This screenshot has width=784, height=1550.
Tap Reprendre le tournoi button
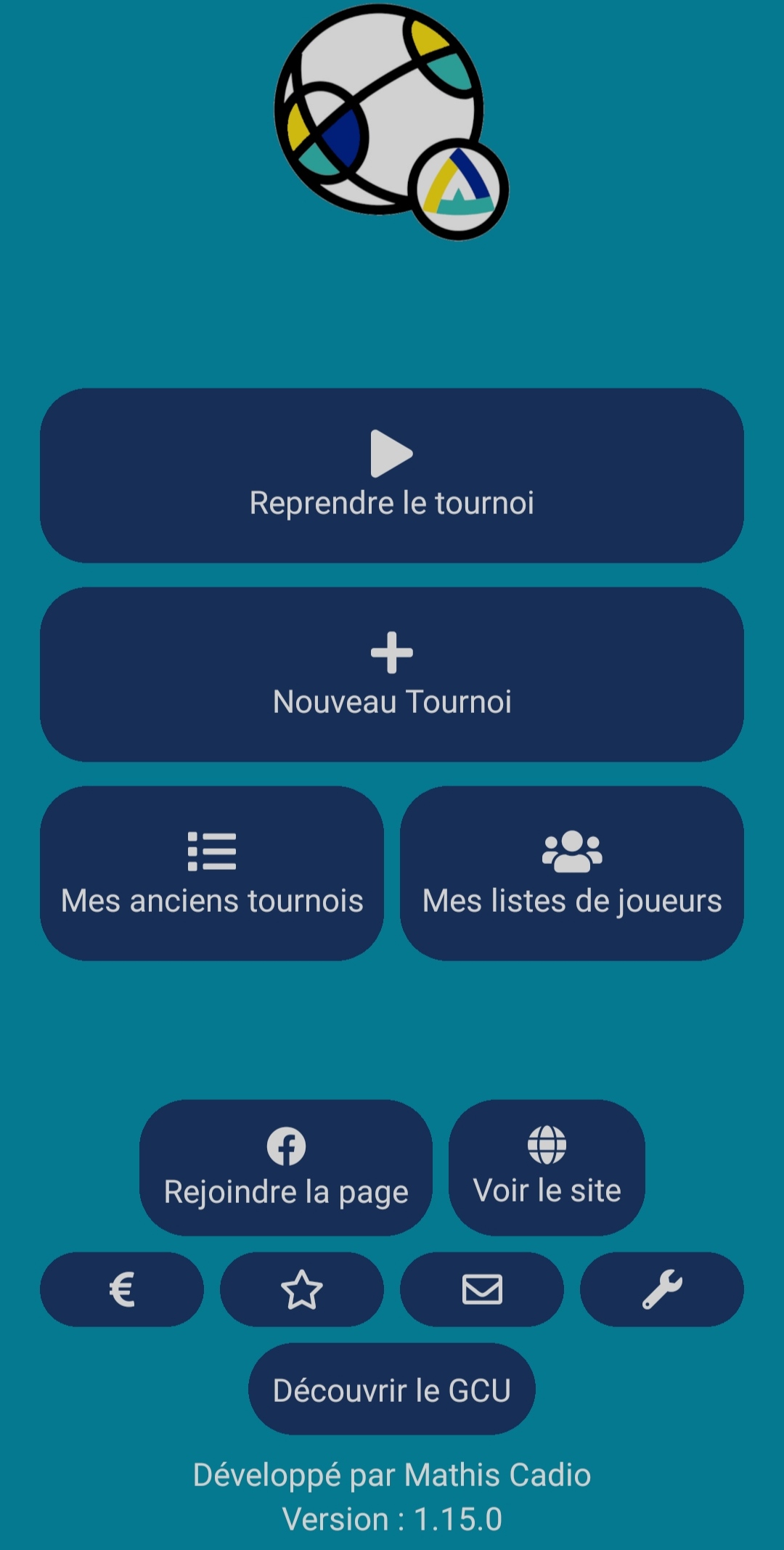click(392, 476)
